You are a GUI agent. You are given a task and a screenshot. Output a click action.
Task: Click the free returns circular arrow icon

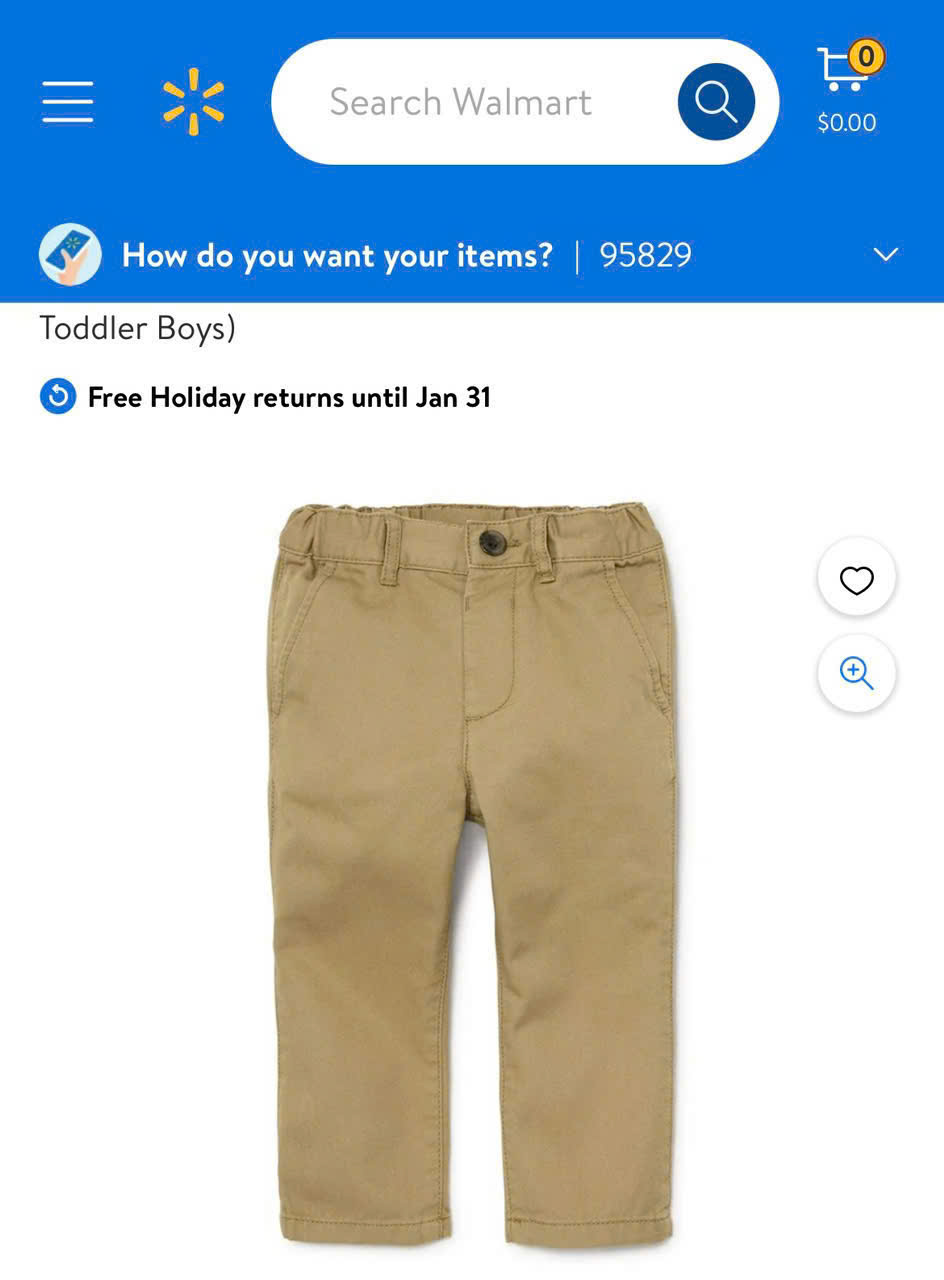57,395
